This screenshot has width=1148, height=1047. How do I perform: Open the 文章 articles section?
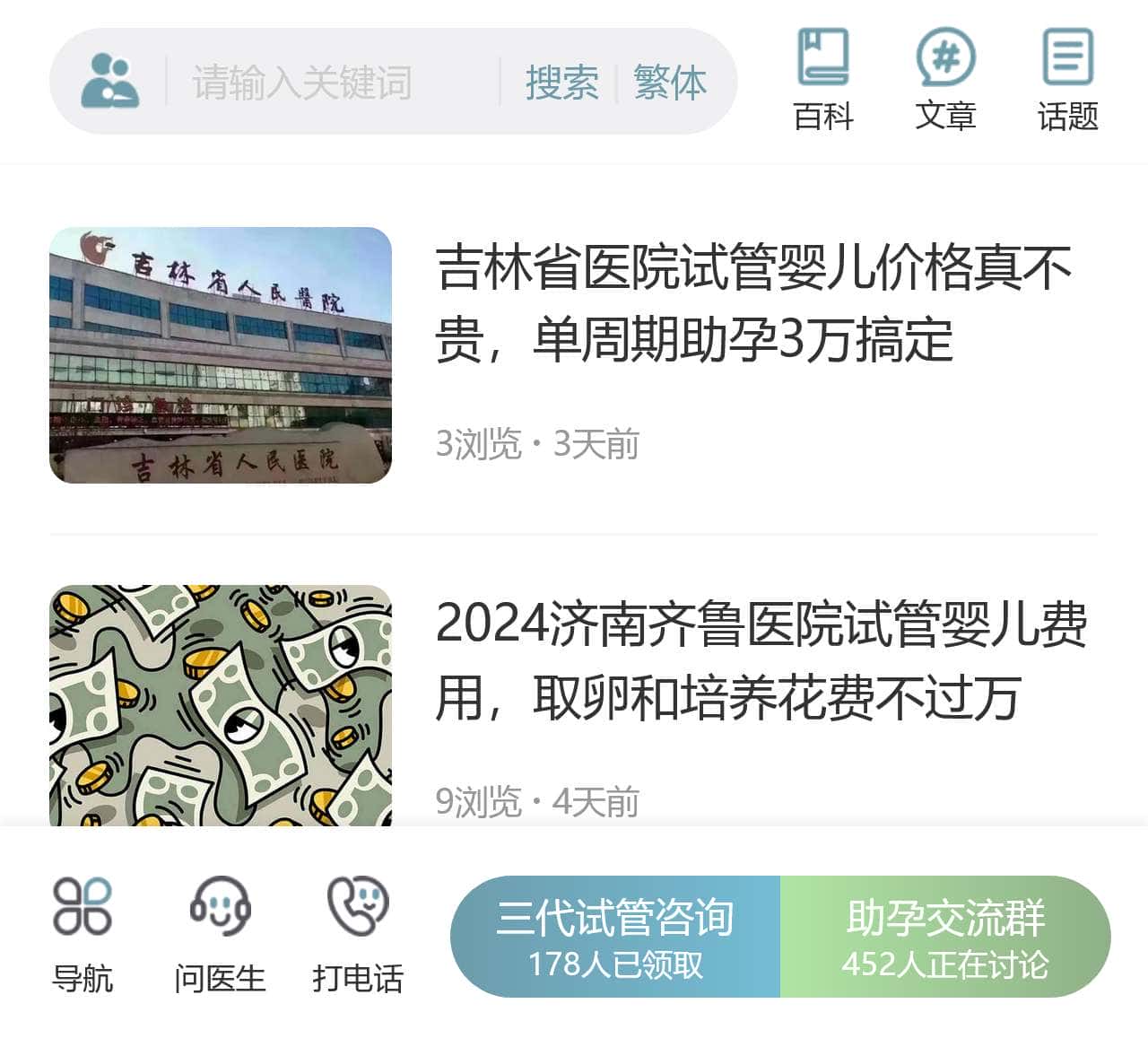click(x=945, y=81)
